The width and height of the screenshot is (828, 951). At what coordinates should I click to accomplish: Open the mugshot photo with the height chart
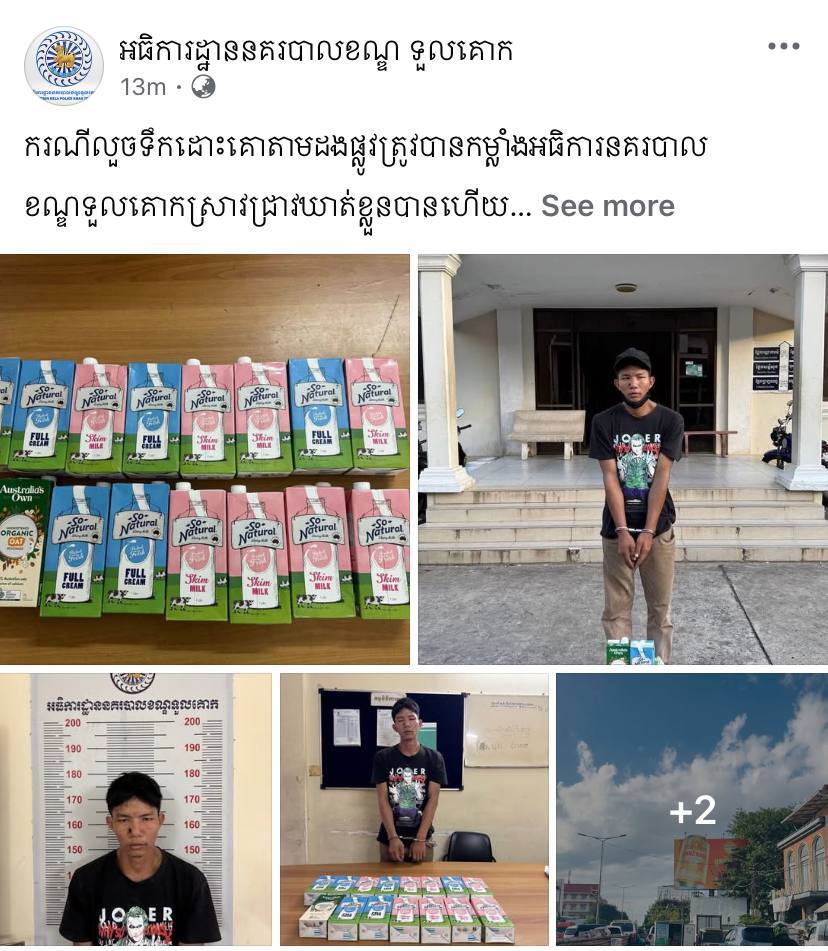135,809
